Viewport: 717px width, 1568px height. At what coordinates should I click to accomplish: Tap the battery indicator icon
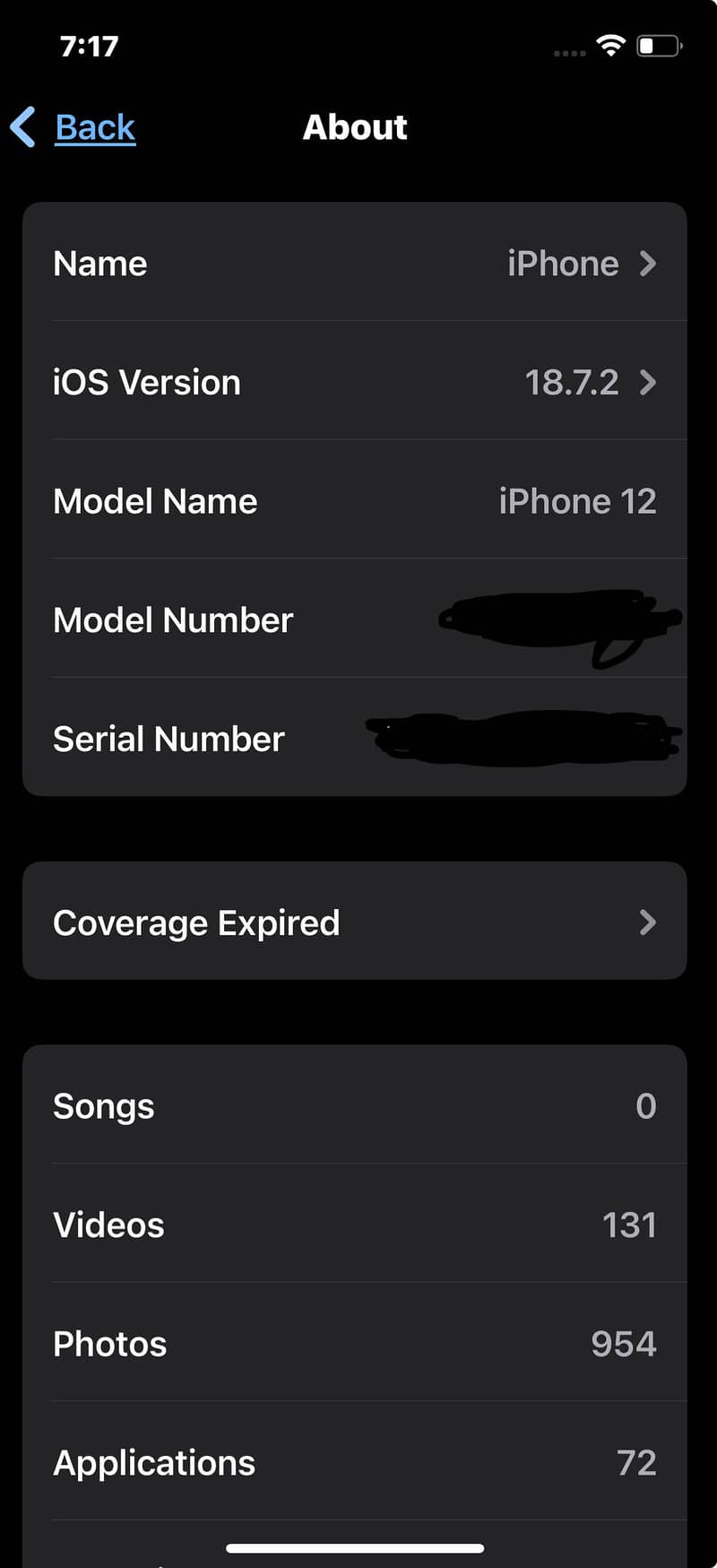[x=661, y=45]
